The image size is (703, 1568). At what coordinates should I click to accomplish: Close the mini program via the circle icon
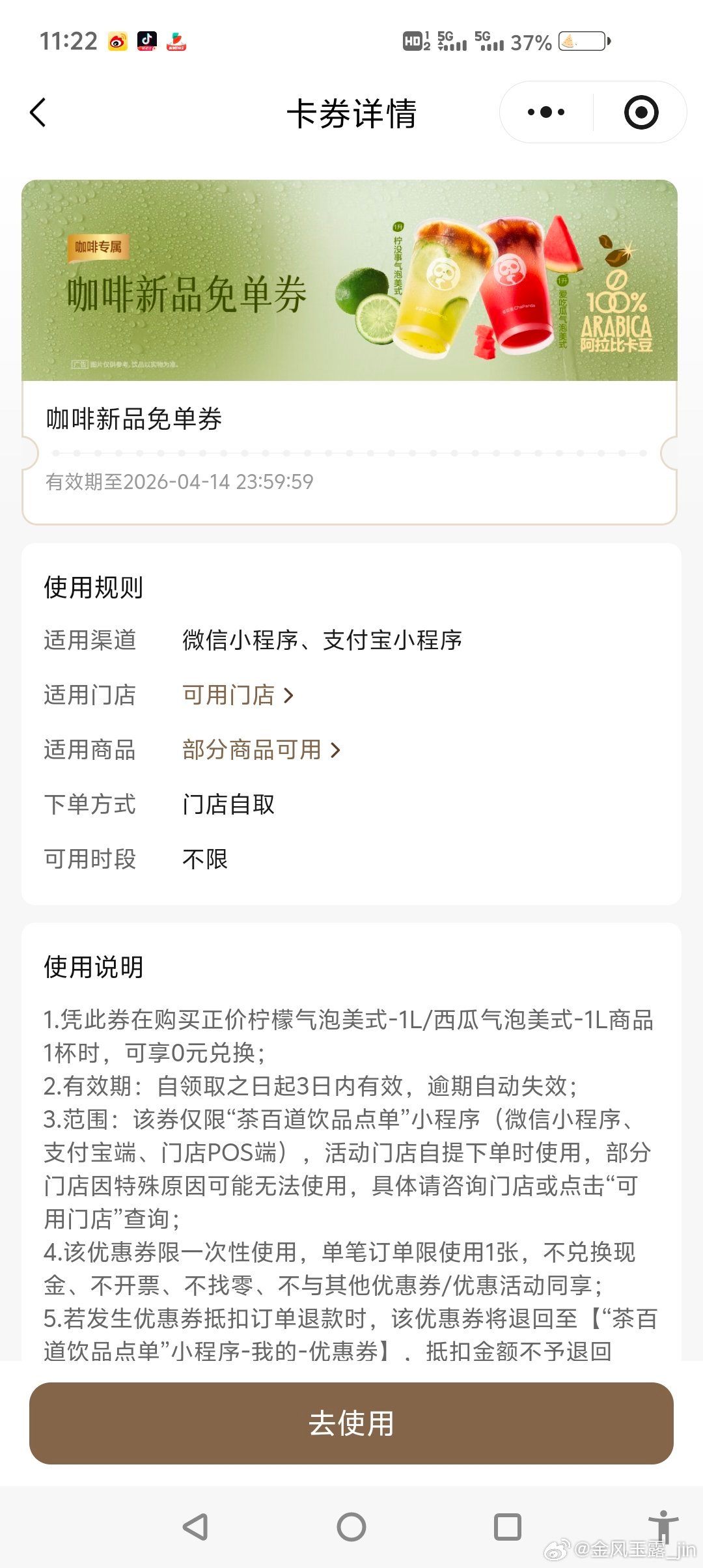(x=641, y=113)
